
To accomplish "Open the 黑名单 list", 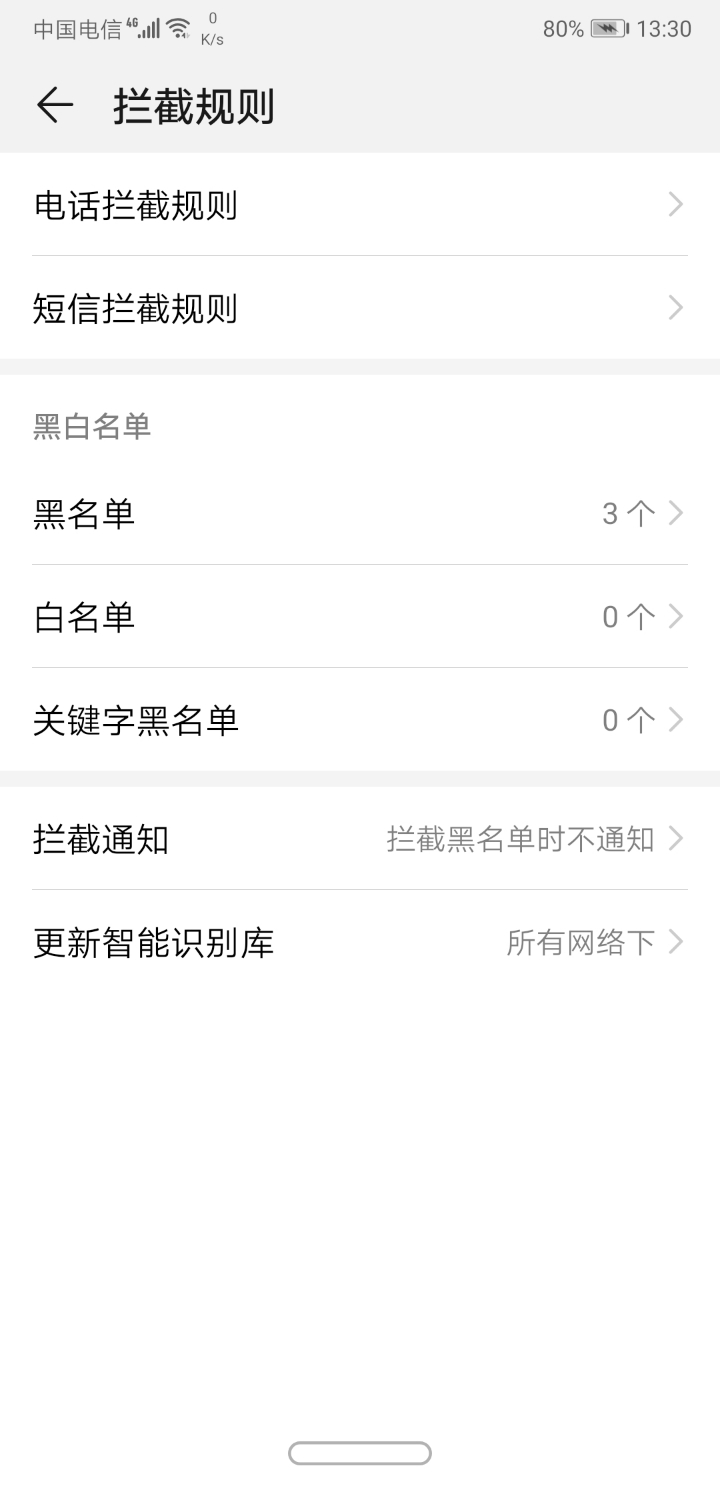I will (360, 514).
